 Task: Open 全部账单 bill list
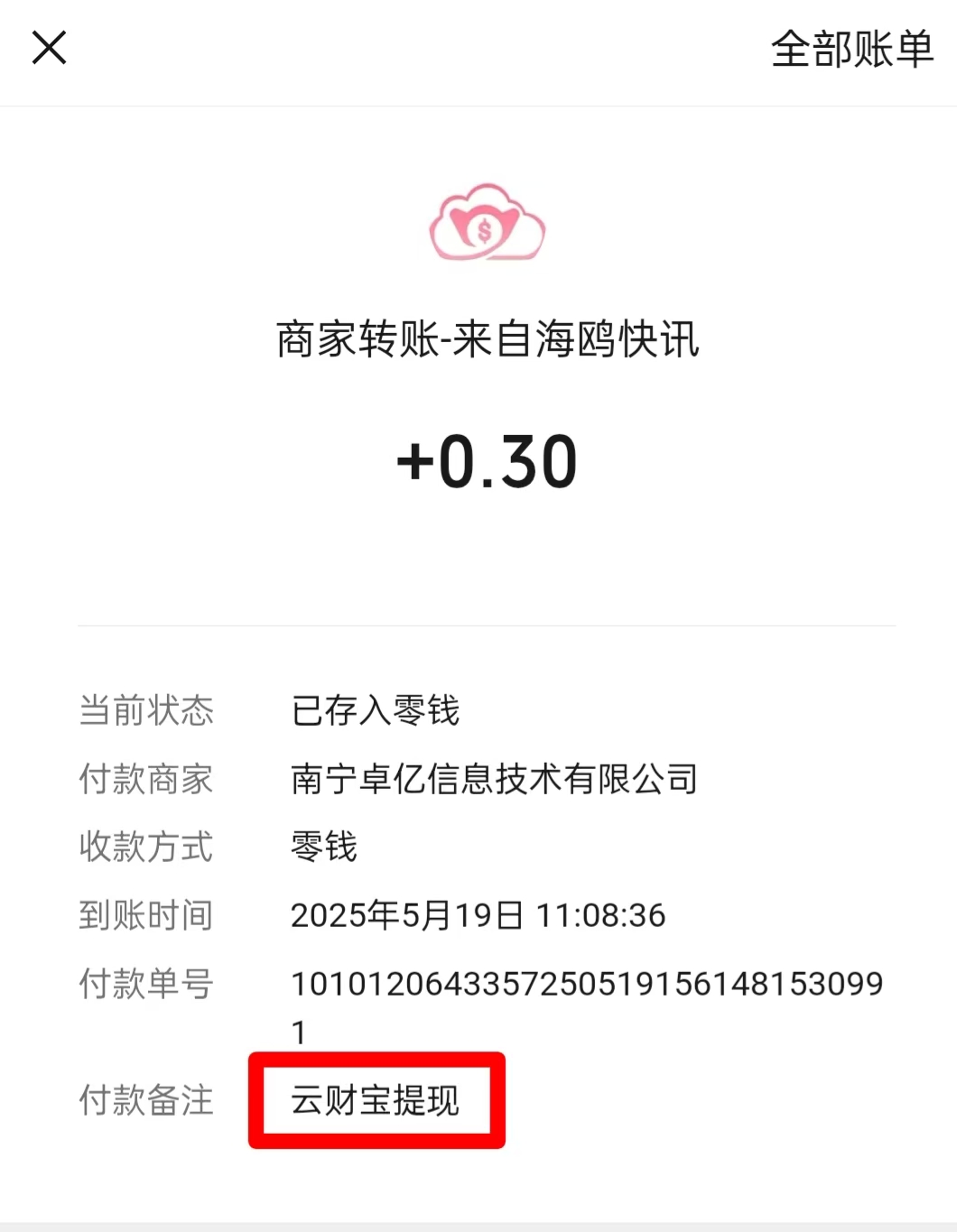pyautogui.click(x=850, y=49)
